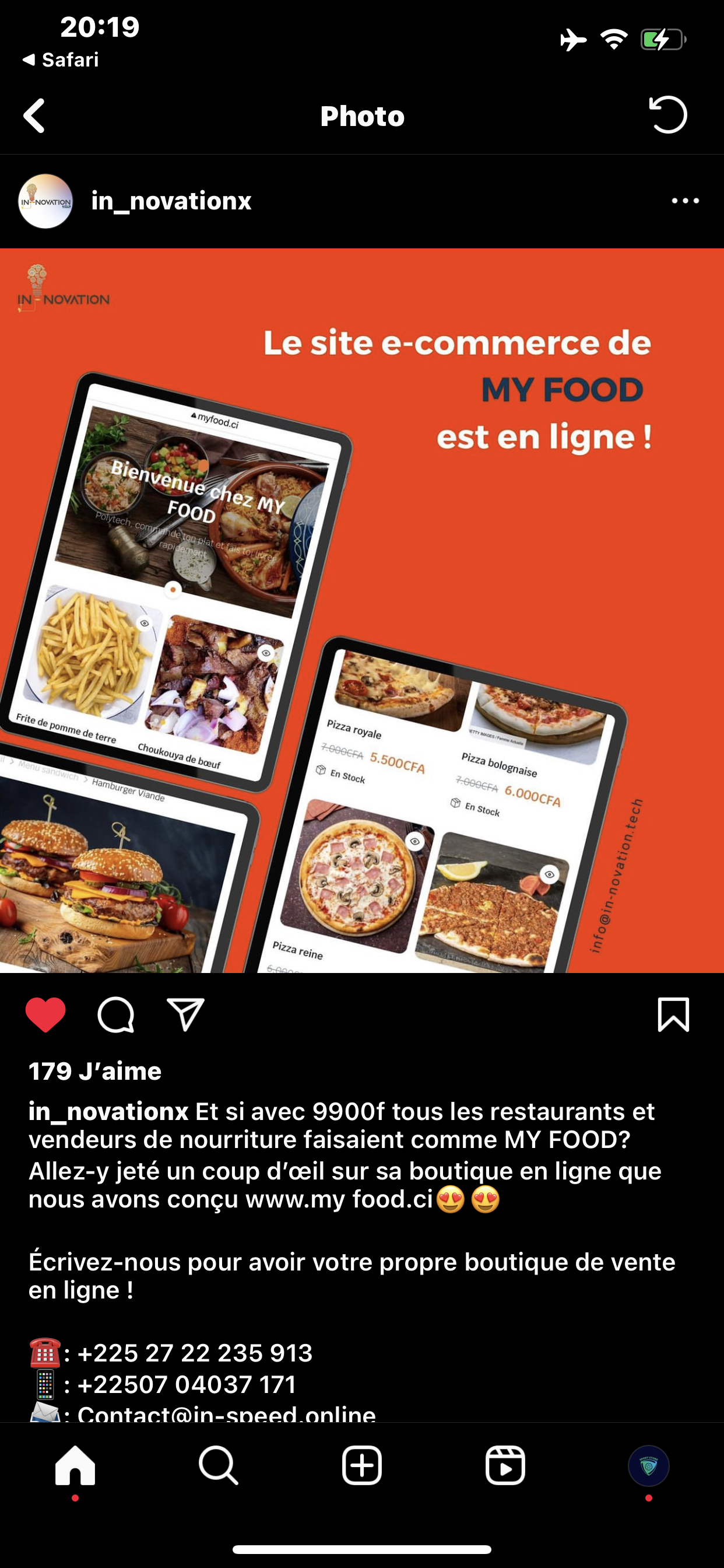Refresh the post with the reload icon
This screenshot has height=1568, width=724.
click(668, 115)
